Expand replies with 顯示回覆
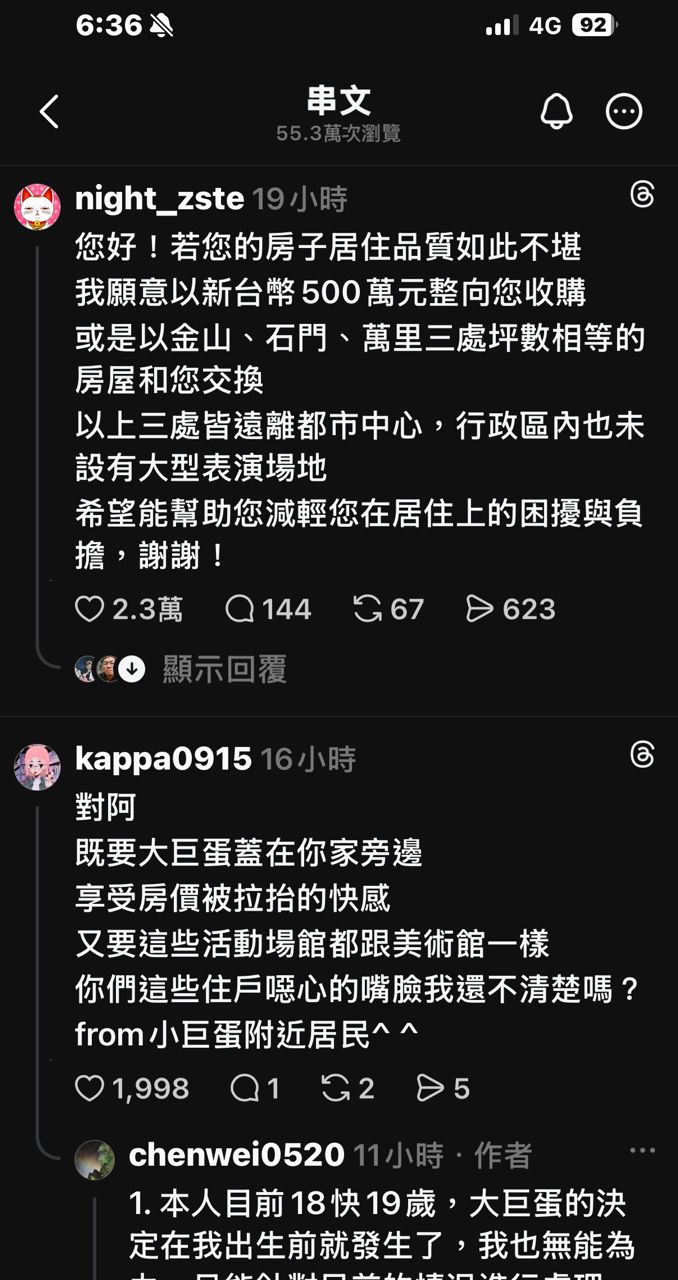This screenshot has height=1280, width=678. coord(224,669)
